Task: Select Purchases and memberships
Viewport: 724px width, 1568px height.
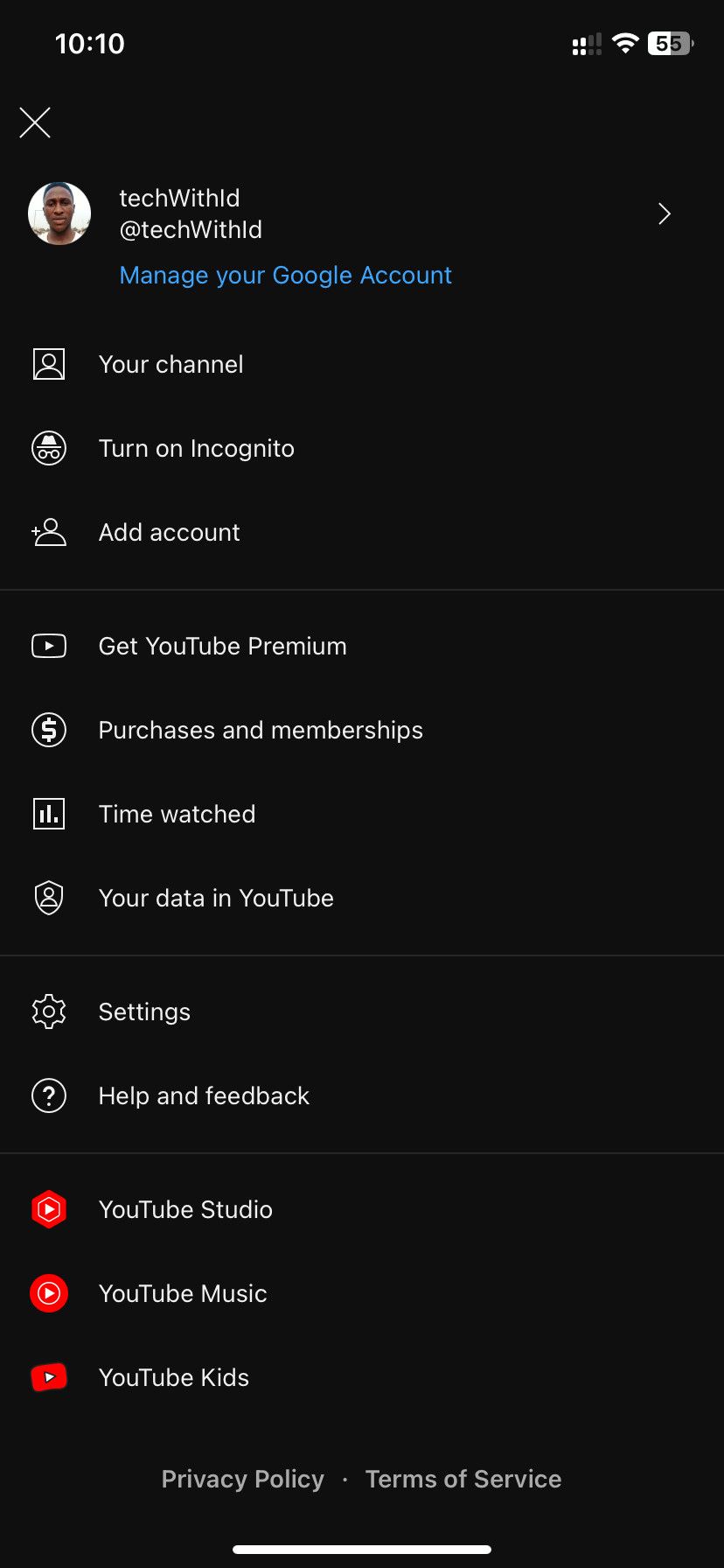Action: pyautogui.click(x=260, y=730)
